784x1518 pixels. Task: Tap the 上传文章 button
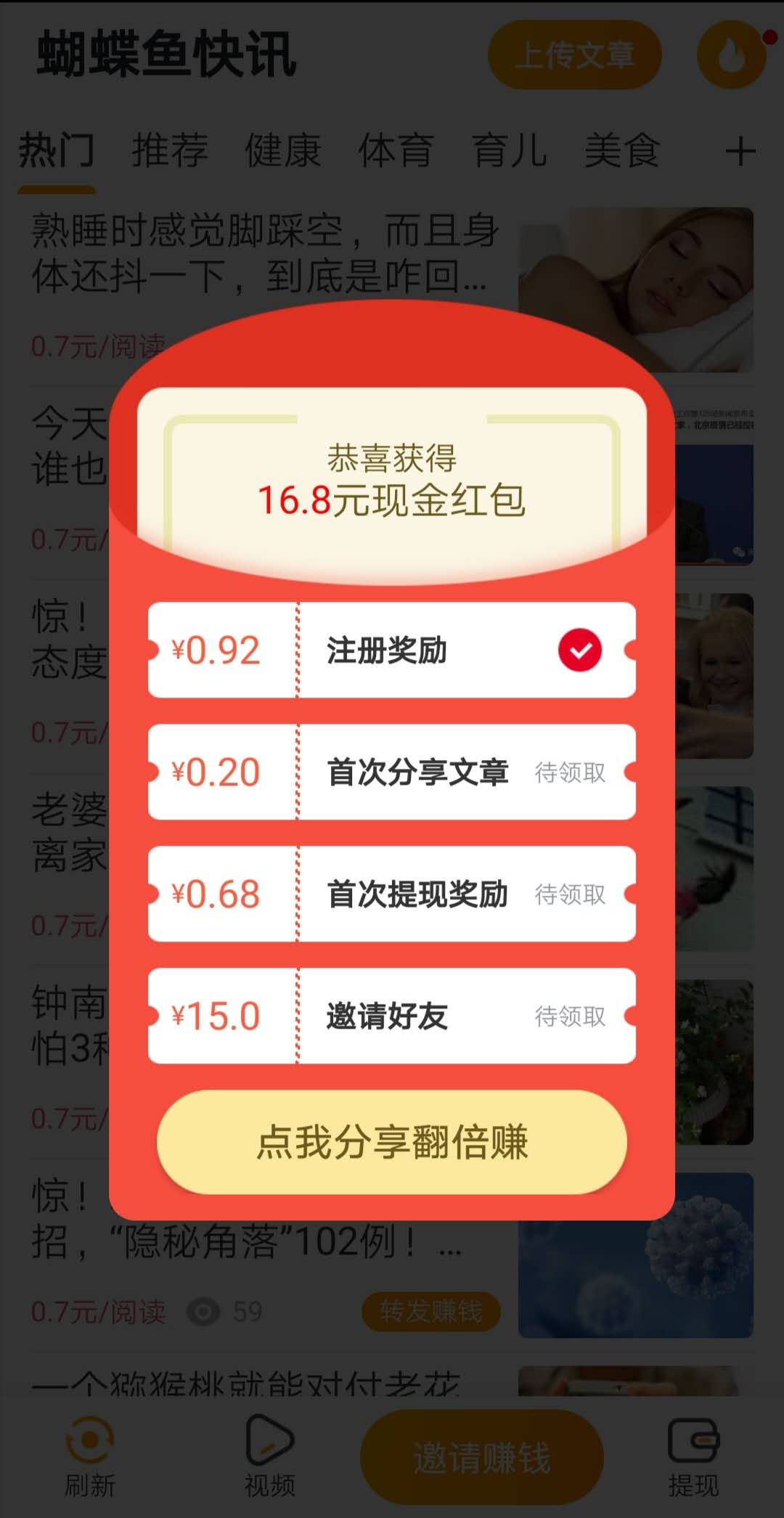(x=574, y=55)
